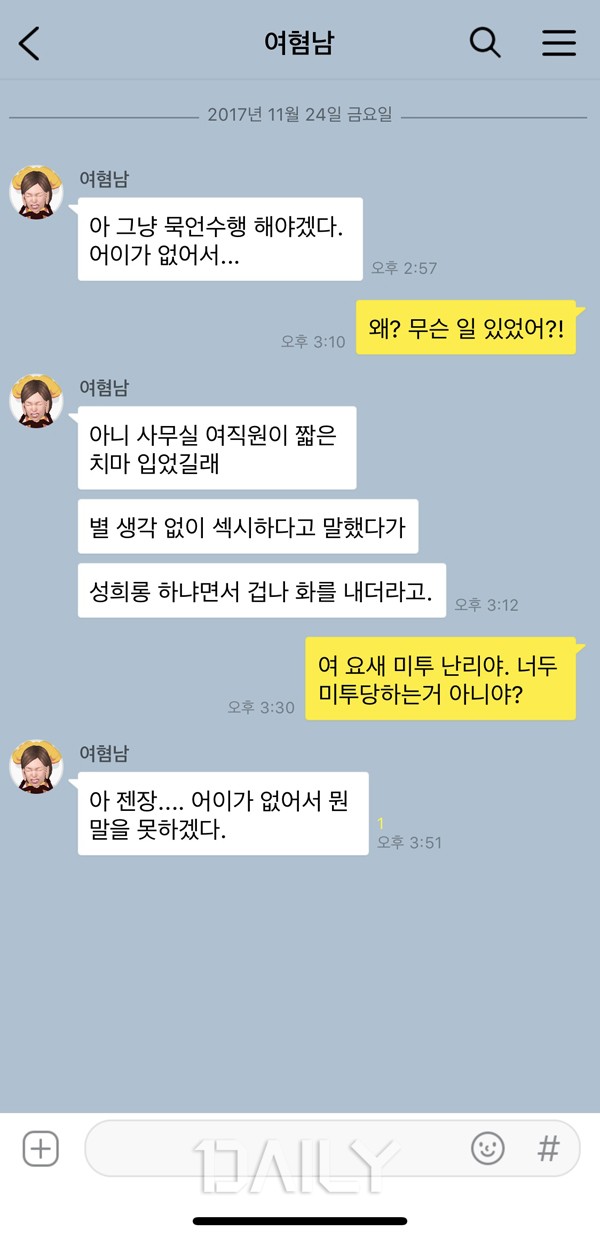The height and width of the screenshot is (1238, 600).
Task: Open the hashtag search button
Action: tap(548, 1149)
